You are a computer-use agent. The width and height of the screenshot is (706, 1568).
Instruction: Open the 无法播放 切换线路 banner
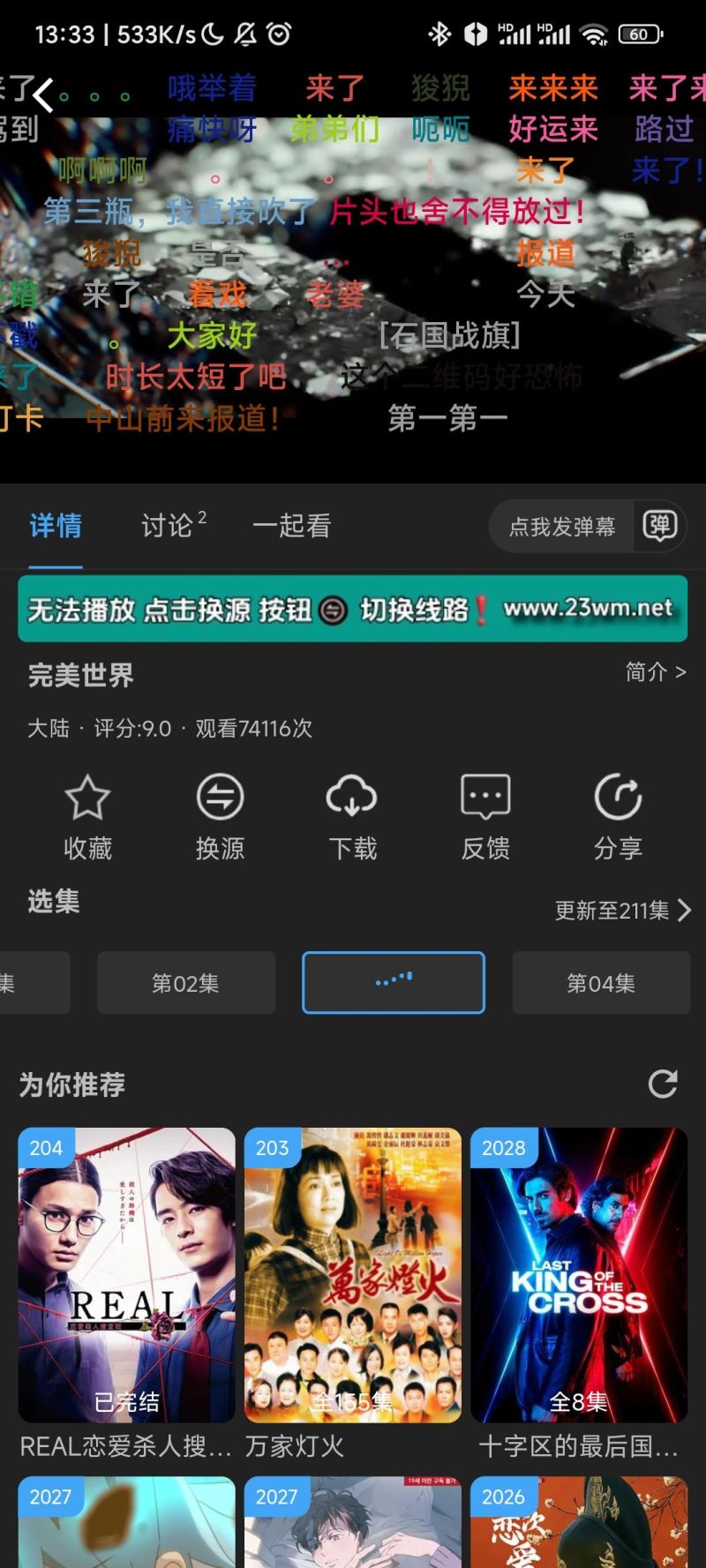[352, 609]
